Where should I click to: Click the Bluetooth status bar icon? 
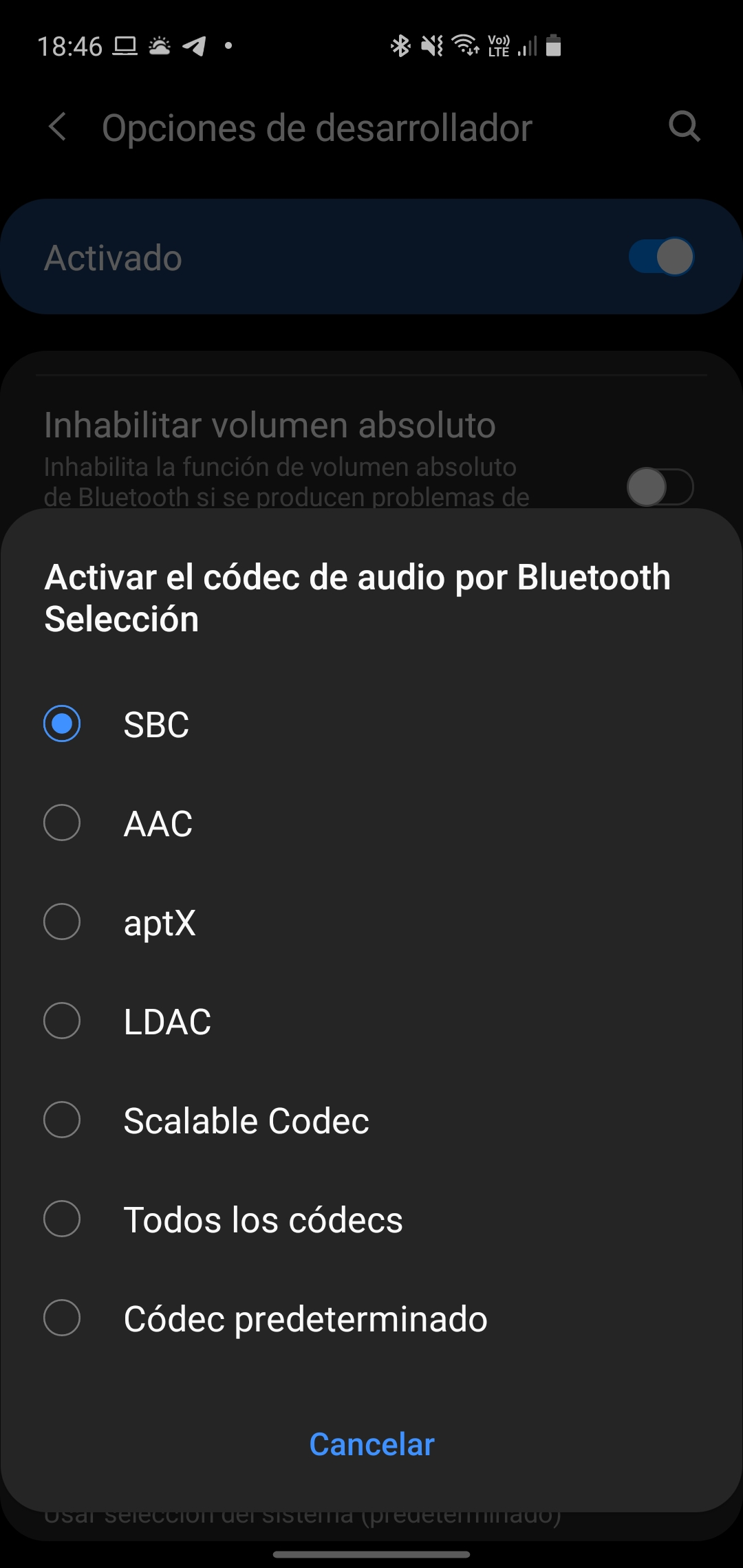click(x=400, y=45)
